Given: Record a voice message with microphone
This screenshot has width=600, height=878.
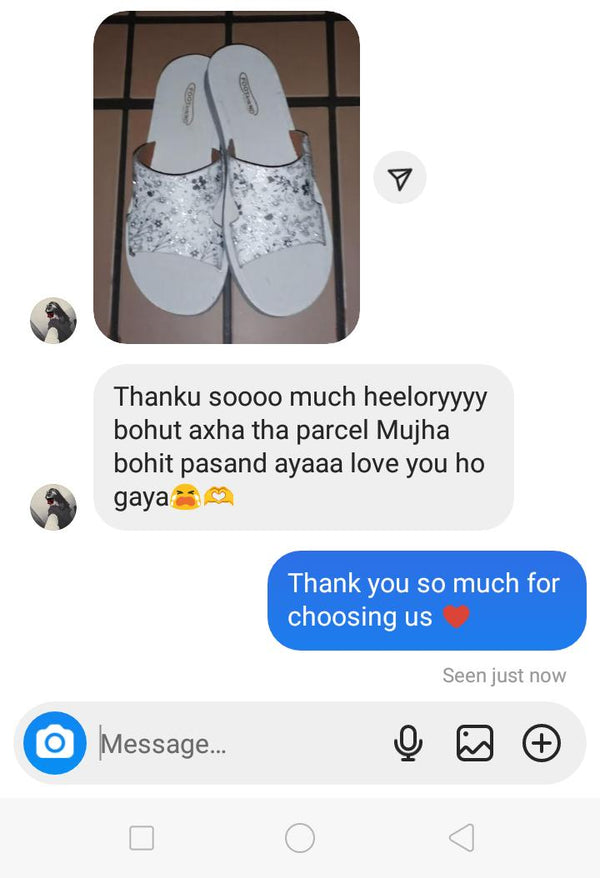Looking at the screenshot, I should coord(408,743).
